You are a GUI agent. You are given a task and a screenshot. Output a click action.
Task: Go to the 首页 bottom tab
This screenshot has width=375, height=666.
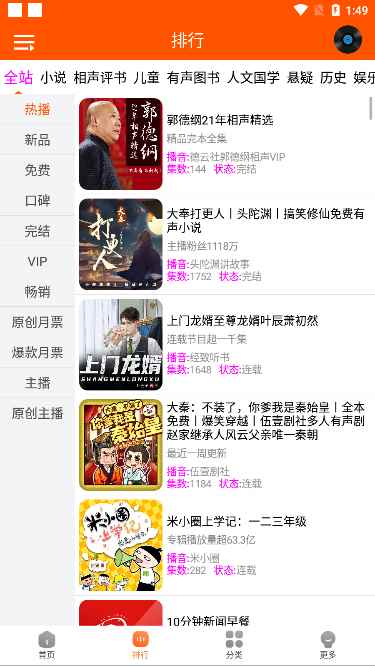[47, 645]
